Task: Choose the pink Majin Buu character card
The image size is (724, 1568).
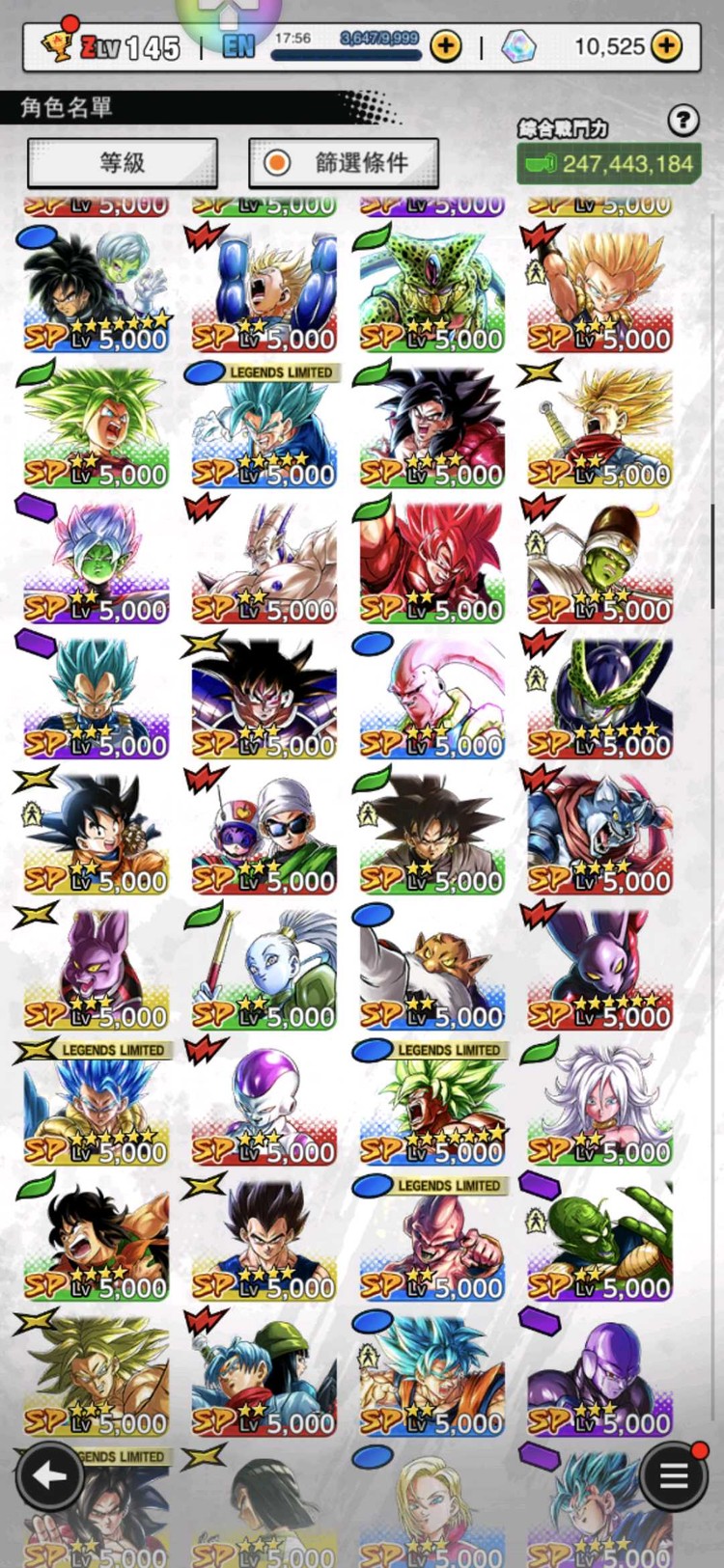Action: point(432,695)
